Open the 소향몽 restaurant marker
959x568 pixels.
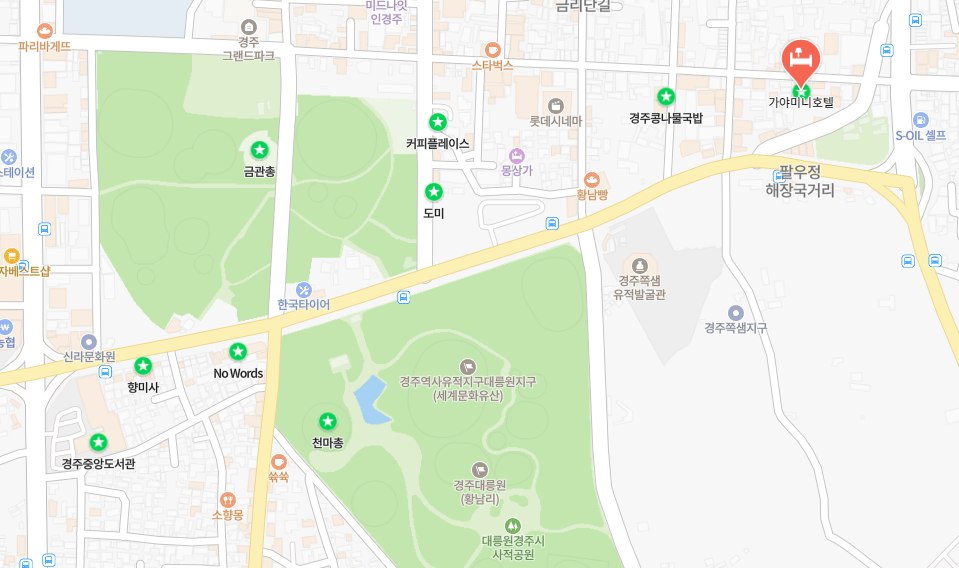tap(228, 499)
